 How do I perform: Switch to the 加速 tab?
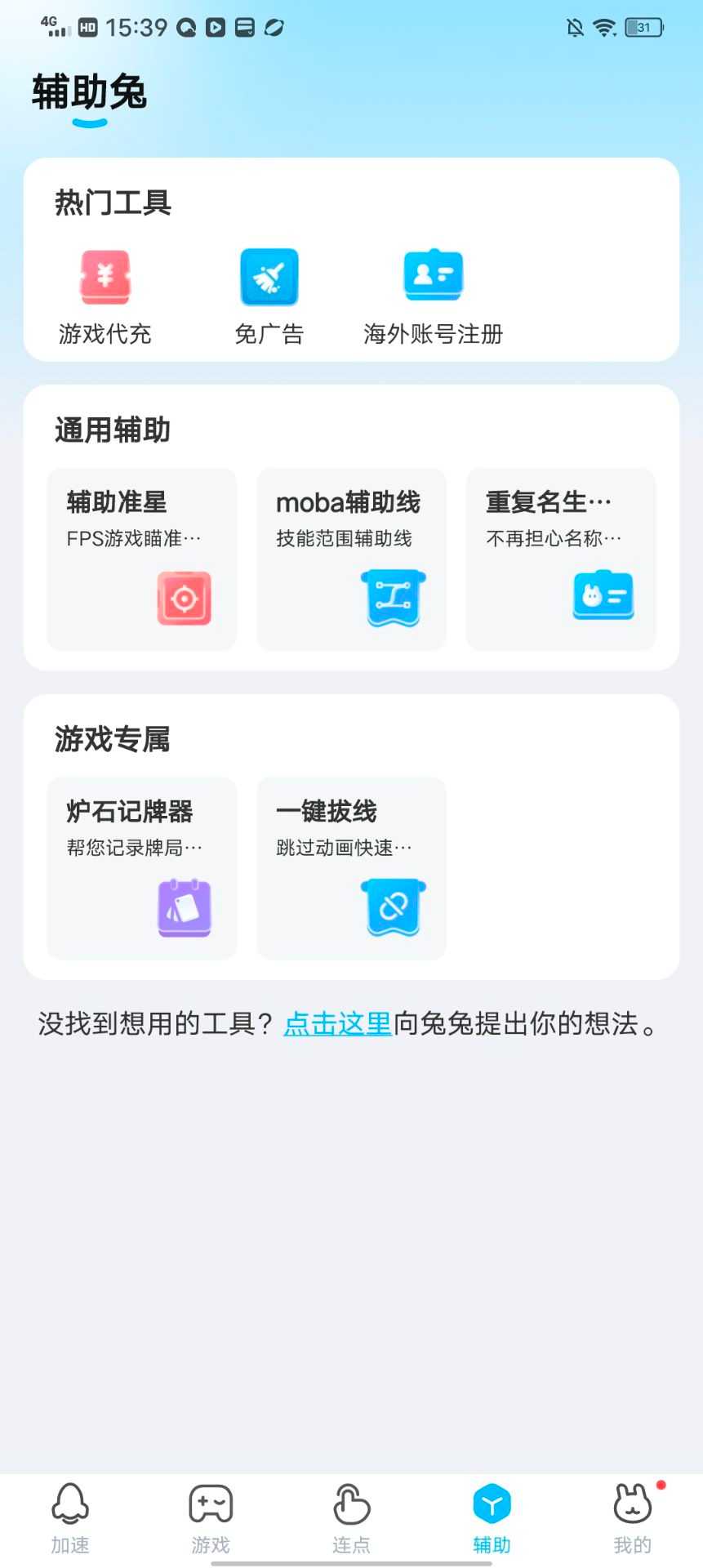[70, 1519]
